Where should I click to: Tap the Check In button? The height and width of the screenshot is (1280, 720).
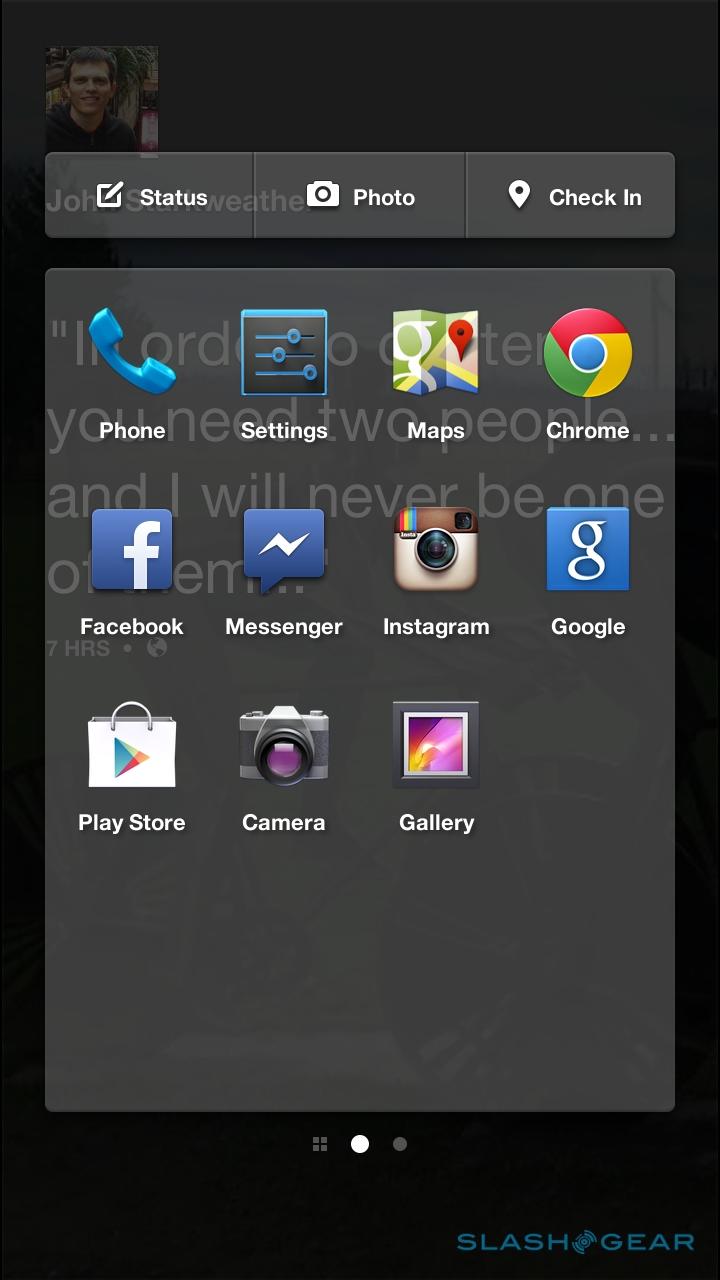tap(573, 196)
